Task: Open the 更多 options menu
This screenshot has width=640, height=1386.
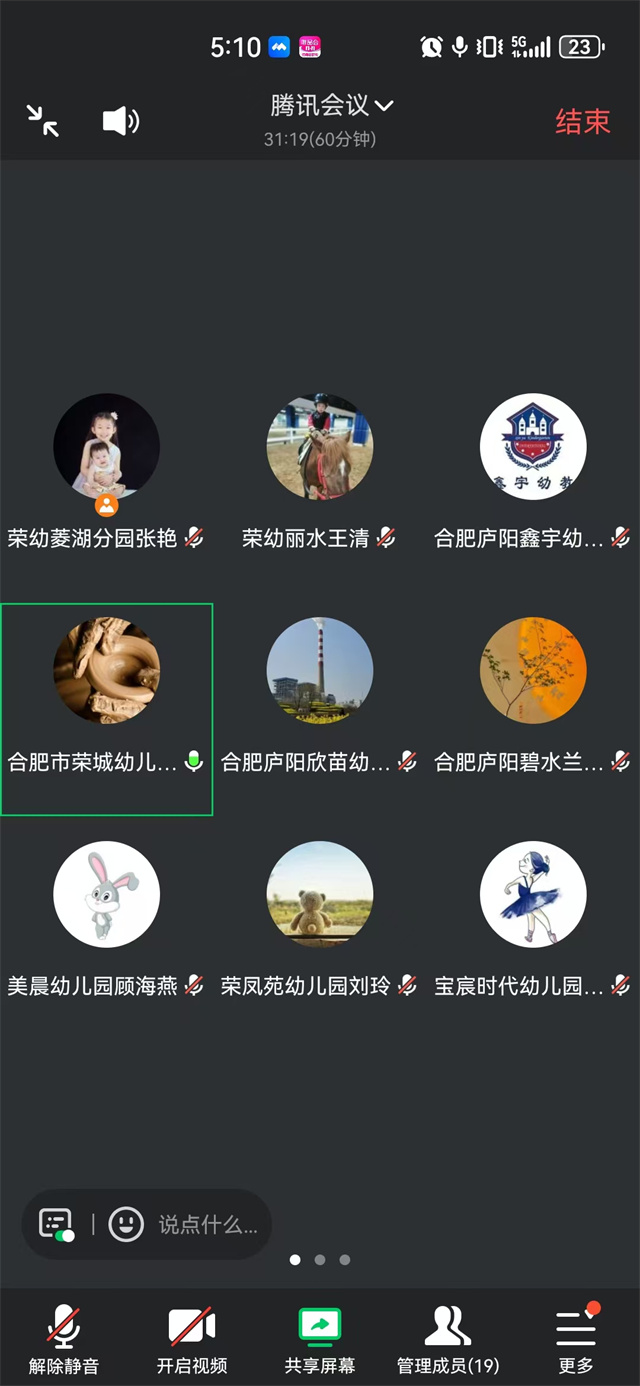Action: click(576, 1338)
